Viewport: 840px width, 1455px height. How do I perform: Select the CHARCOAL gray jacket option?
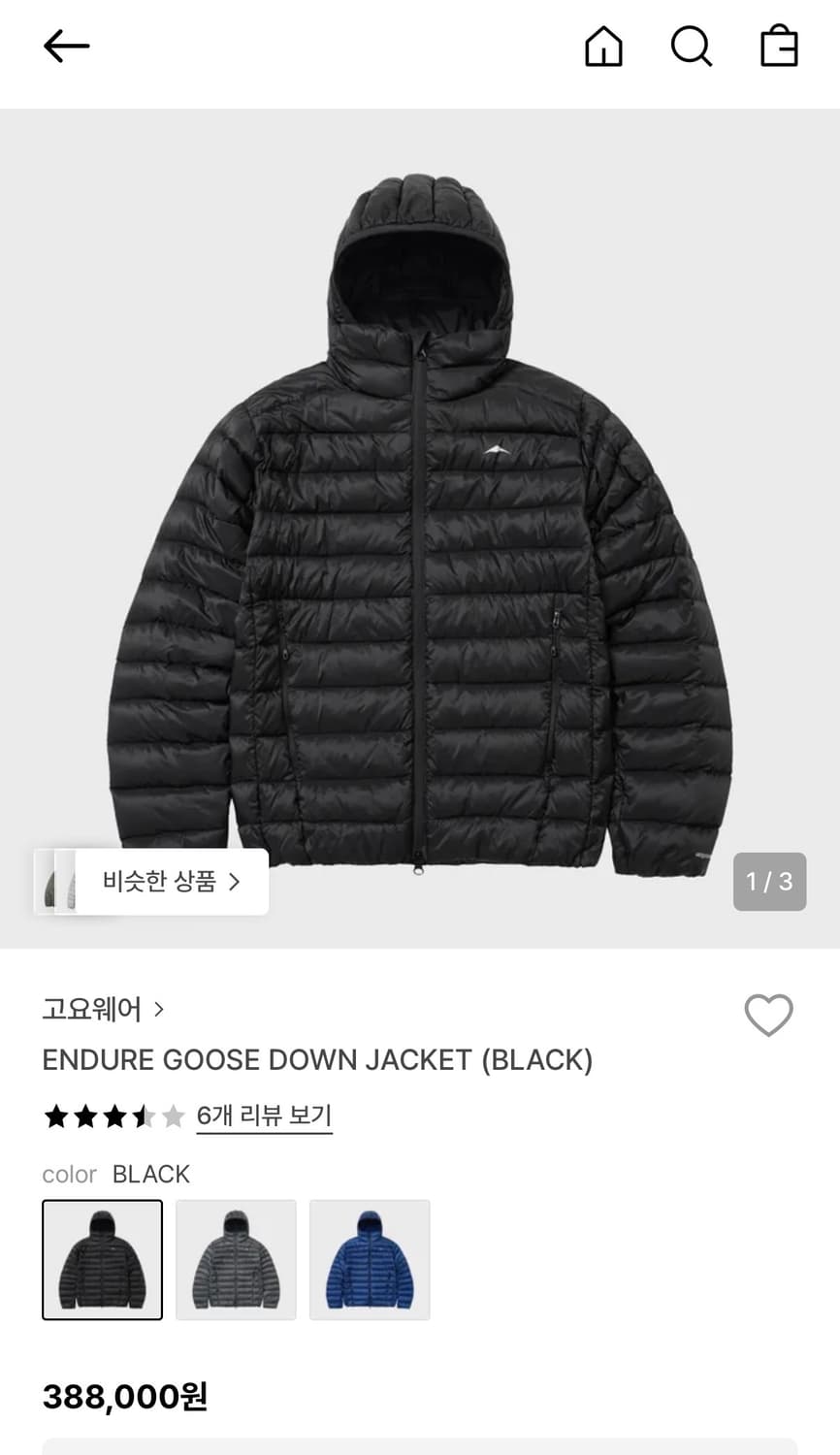[236, 1260]
